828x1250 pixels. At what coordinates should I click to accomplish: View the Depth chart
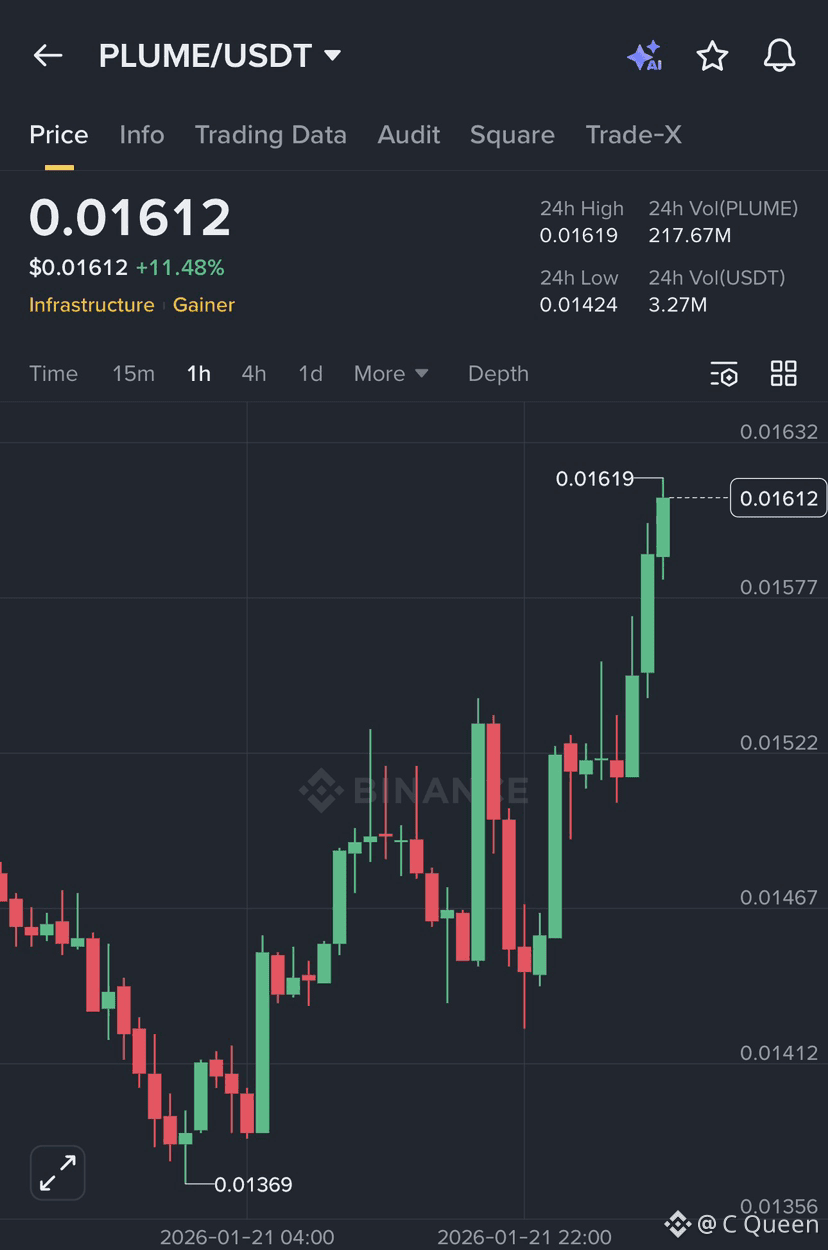[498, 373]
